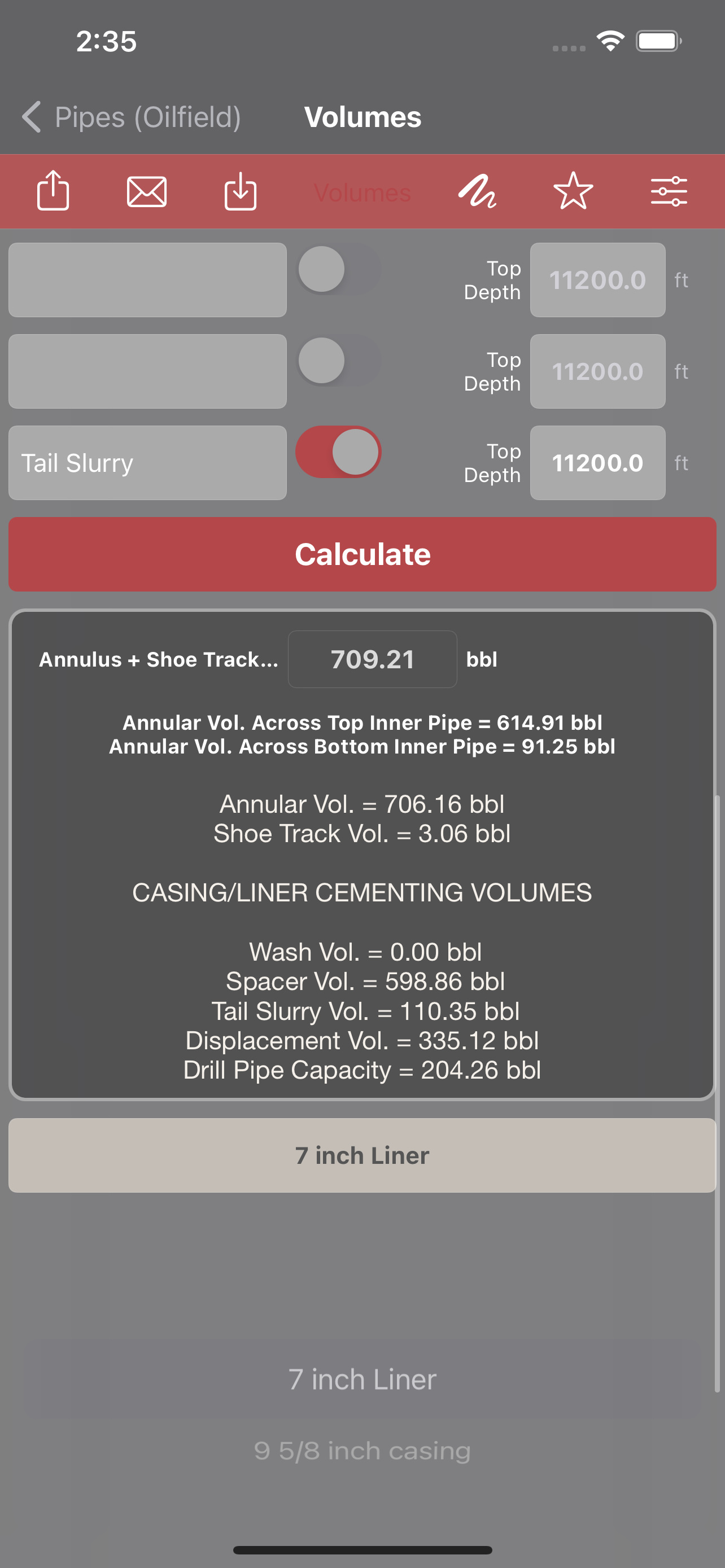Tap the 709.21 bbl volume field
The width and height of the screenshot is (725, 1568).
coord(372,659)
